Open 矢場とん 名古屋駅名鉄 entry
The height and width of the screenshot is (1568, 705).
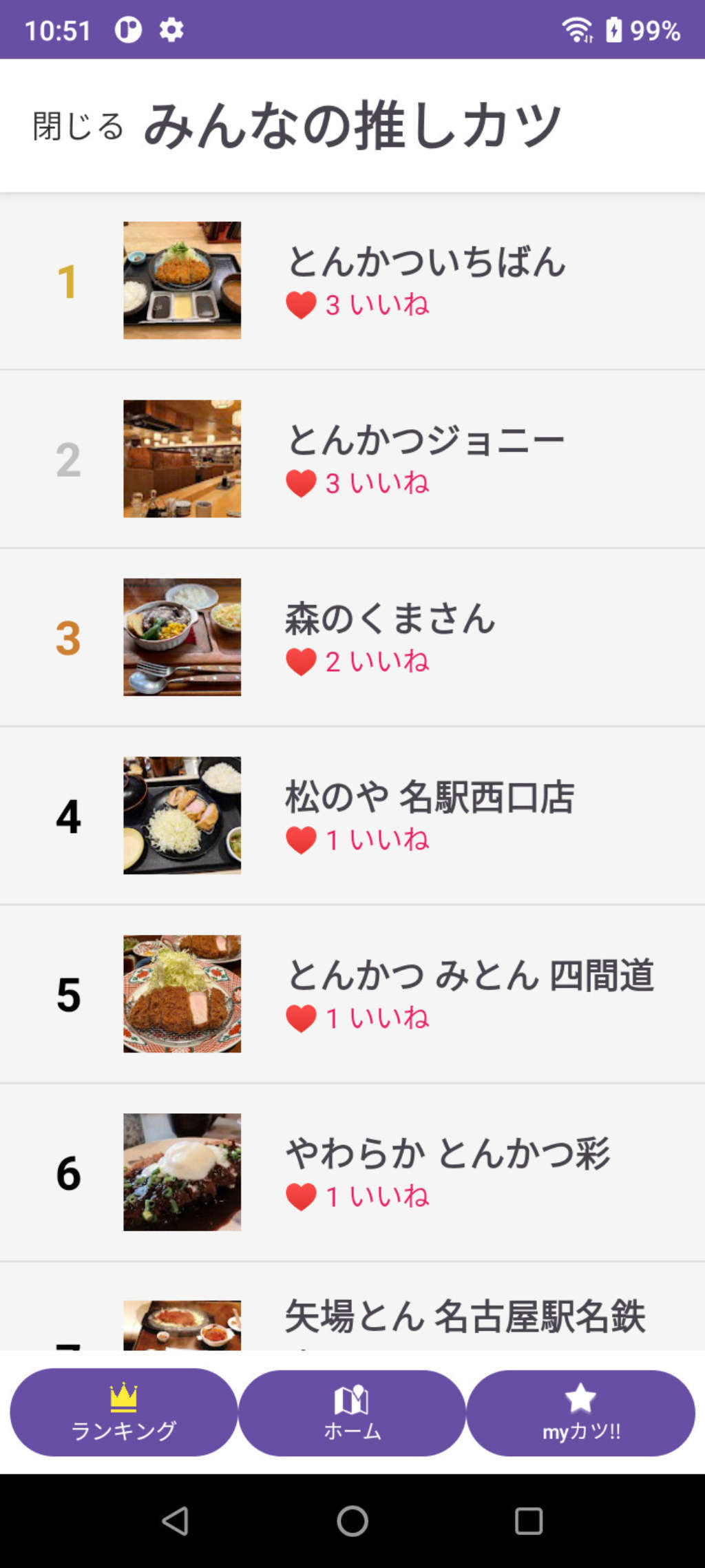352,1307
